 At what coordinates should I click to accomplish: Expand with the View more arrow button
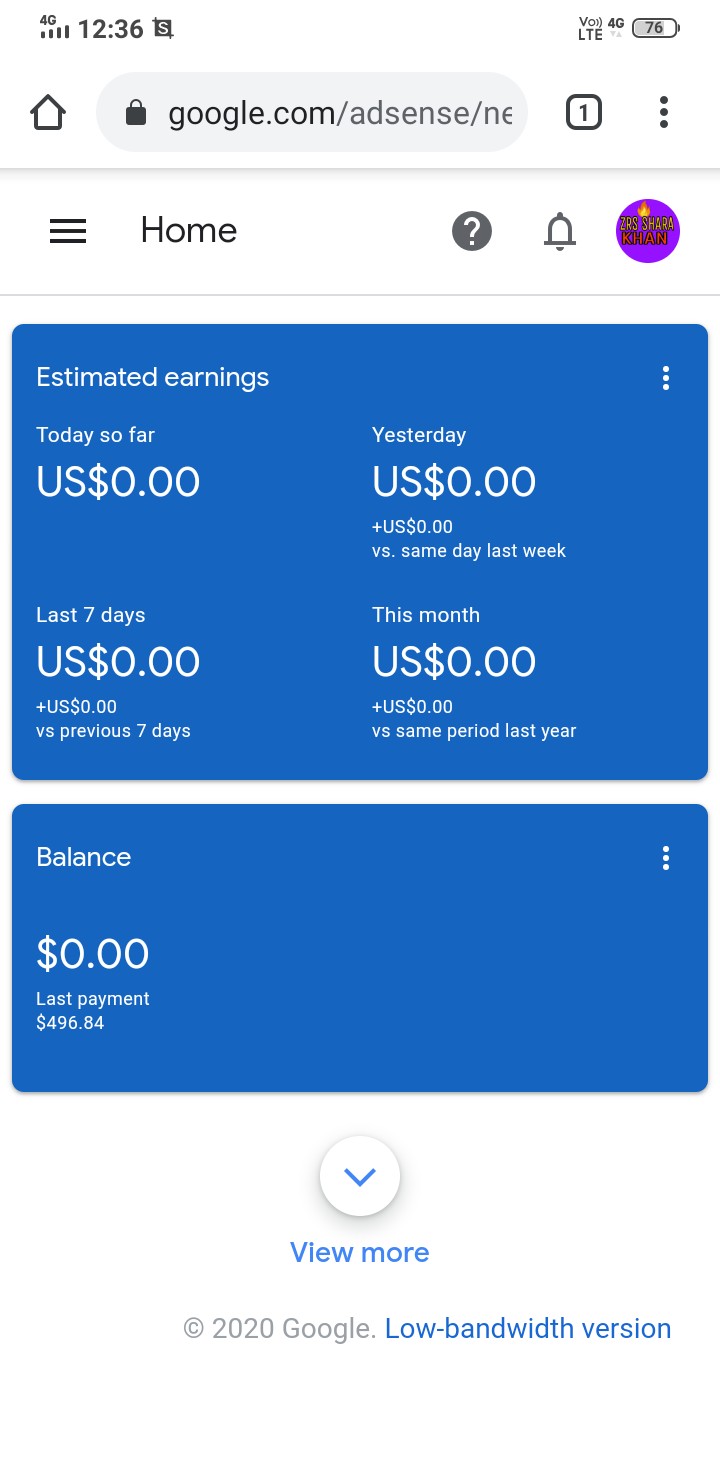tap(360, 1176)
